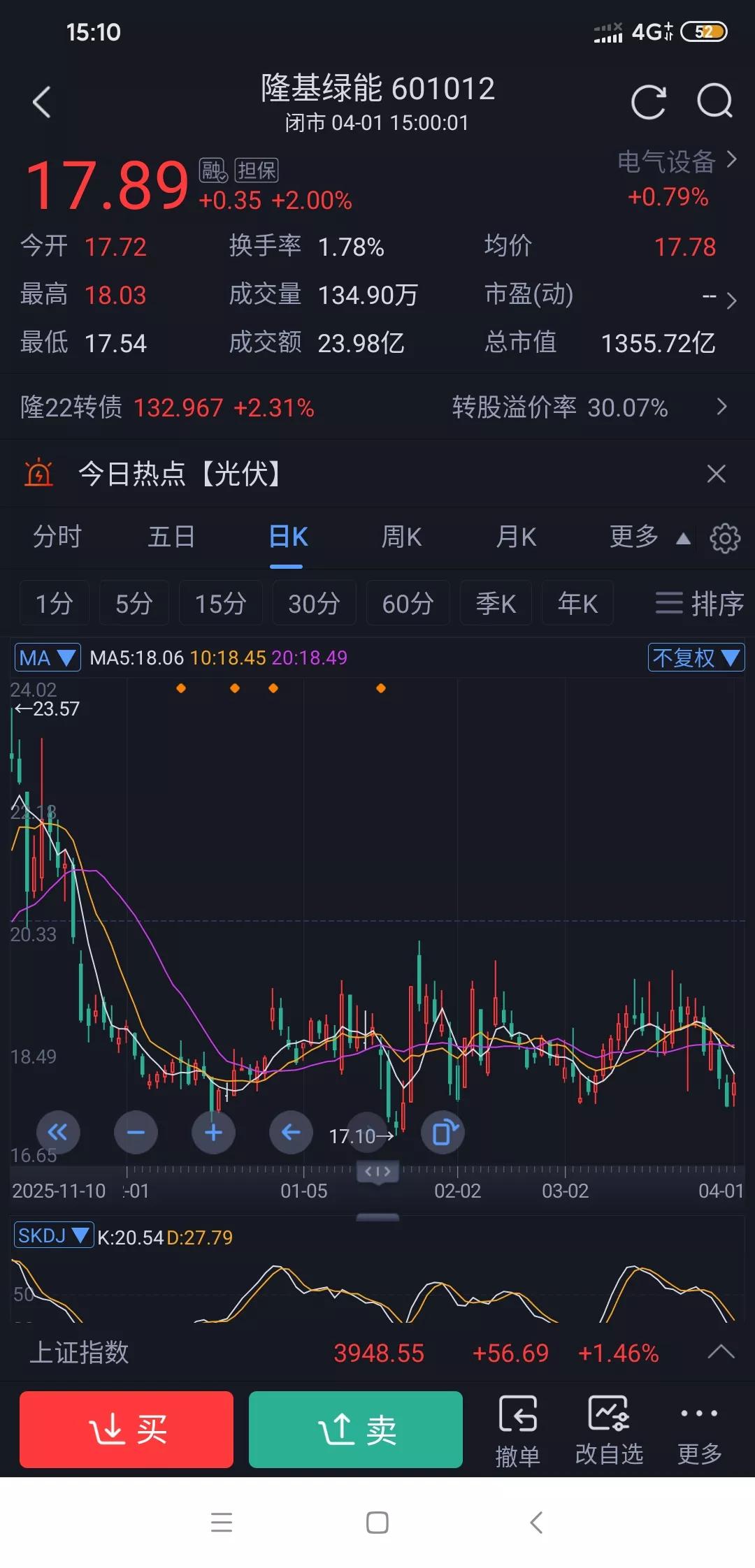Switch to the 分时 intraday tab
755x1568 pixels.
point(57,537)
